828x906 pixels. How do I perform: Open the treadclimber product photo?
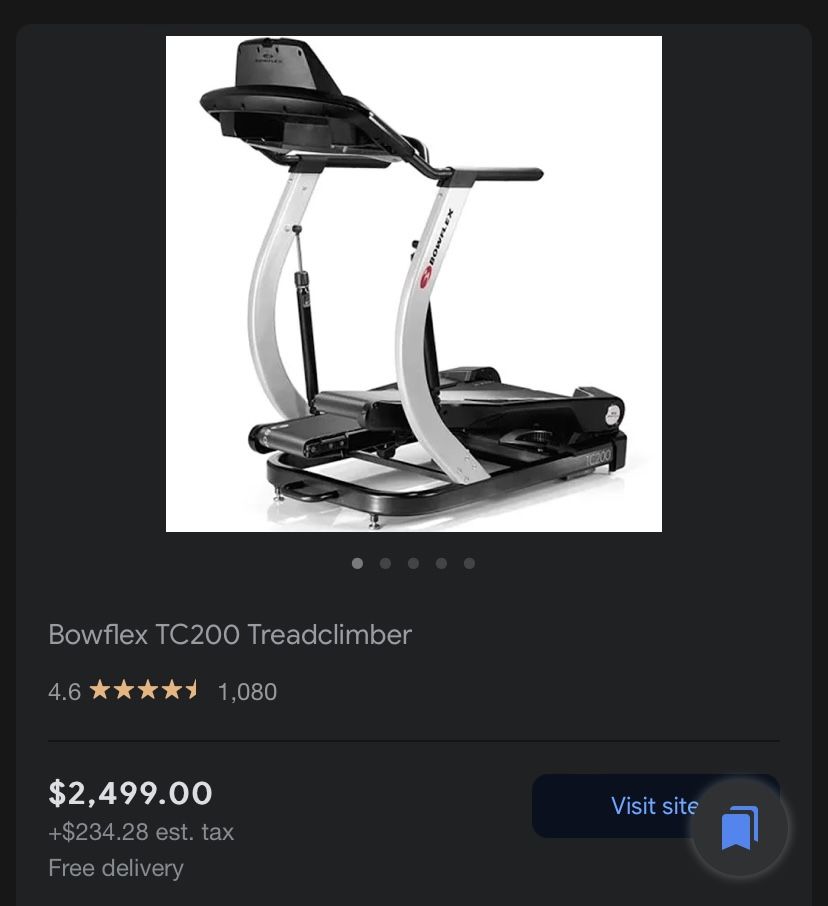pyautogui.click(x=414, y=283)
